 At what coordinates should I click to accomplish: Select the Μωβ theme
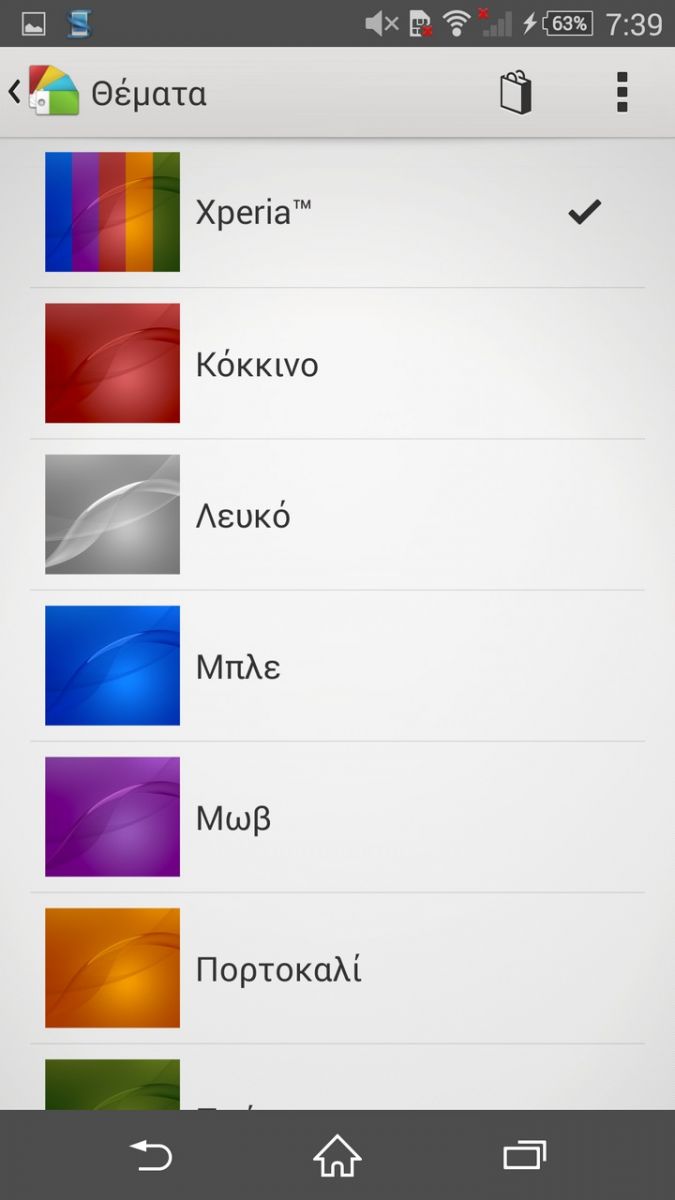coord(337,816)
